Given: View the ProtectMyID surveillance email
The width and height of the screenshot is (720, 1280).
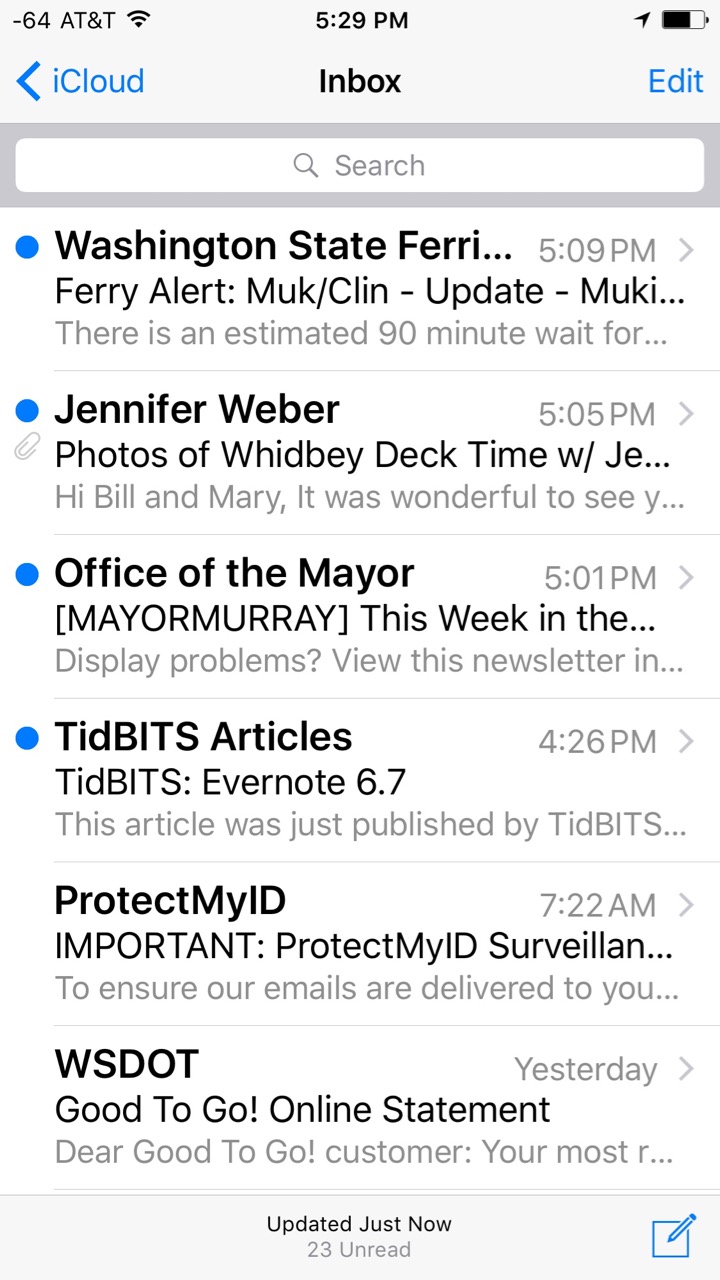Looking at the screenshot, I should click(360, 944).
